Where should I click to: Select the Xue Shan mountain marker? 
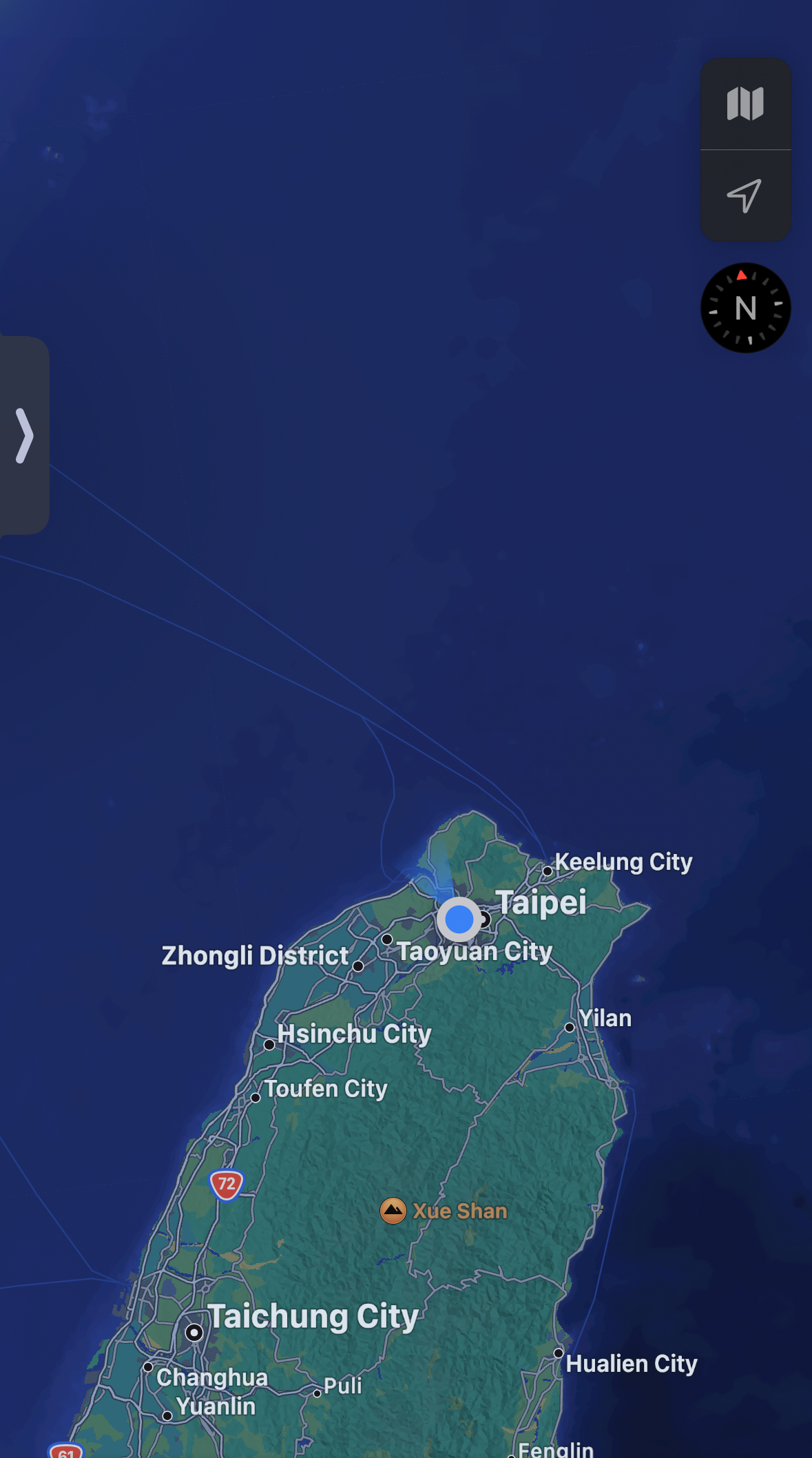[x=393, y=1210]
